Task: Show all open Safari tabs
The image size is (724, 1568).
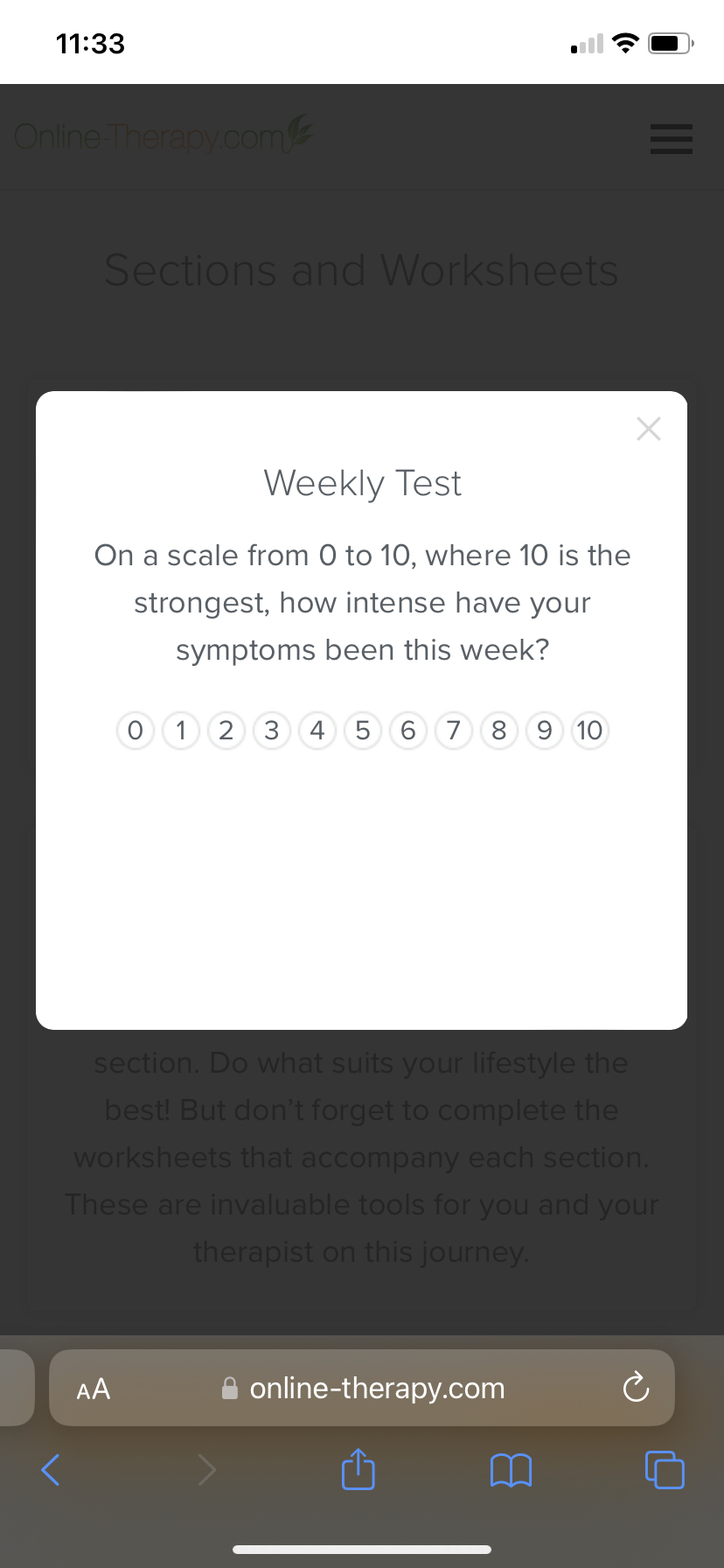Action: pyautogui.click(x=665, y=1469)
